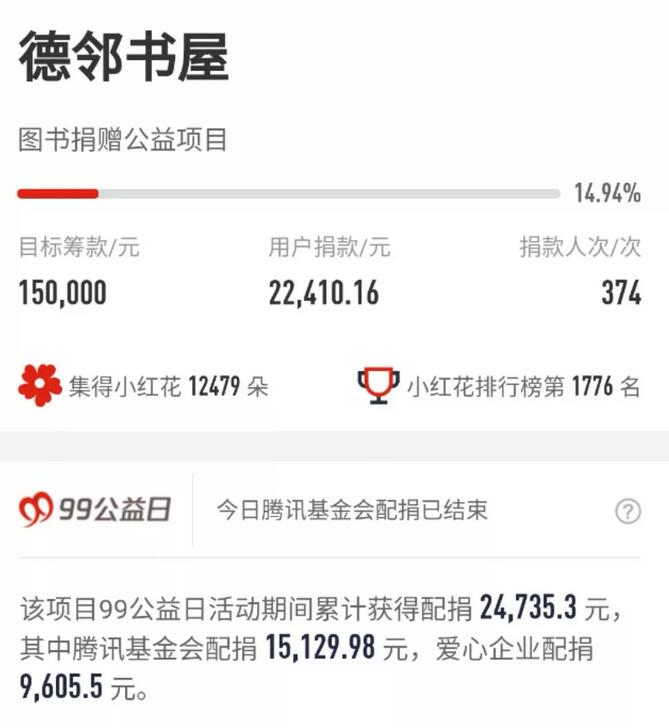
Task: Open the help question mark beside 今日腾讯基金会配捐已结束
Action: pos(627,512)
